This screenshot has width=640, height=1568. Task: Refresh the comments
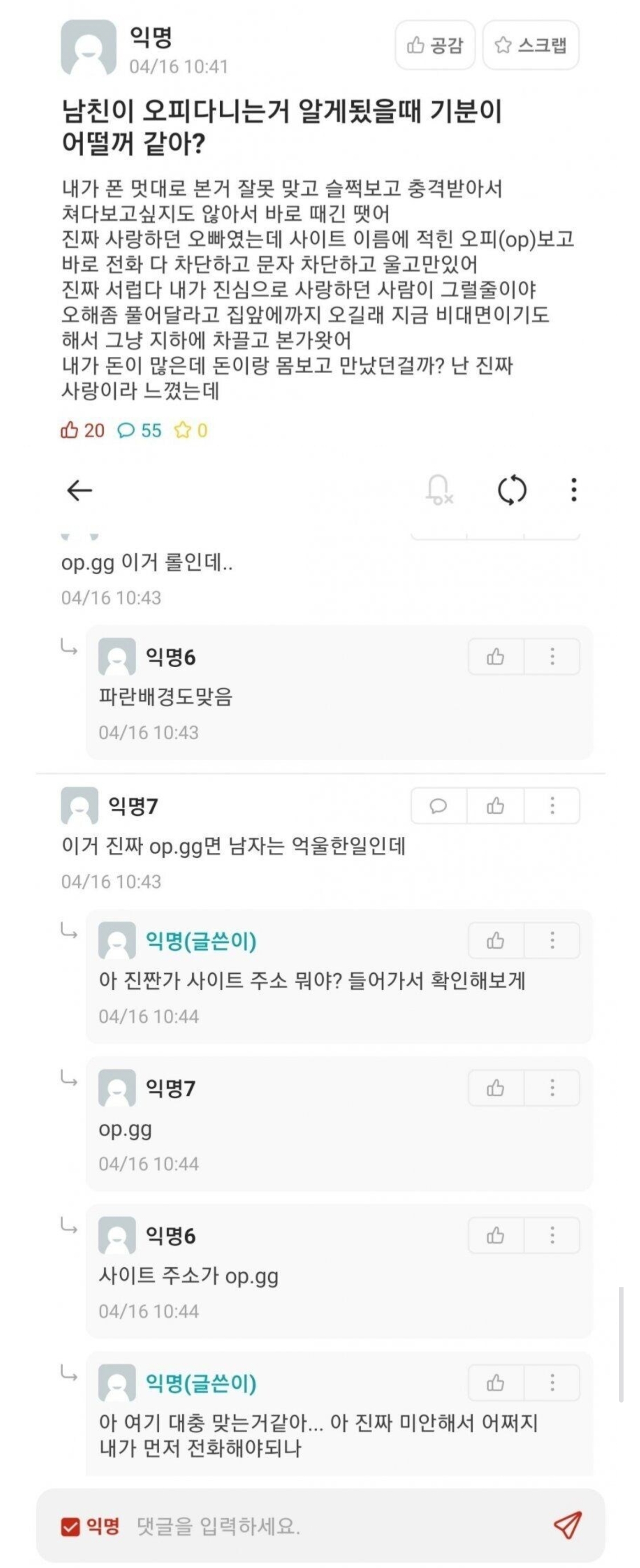point(512,490)
